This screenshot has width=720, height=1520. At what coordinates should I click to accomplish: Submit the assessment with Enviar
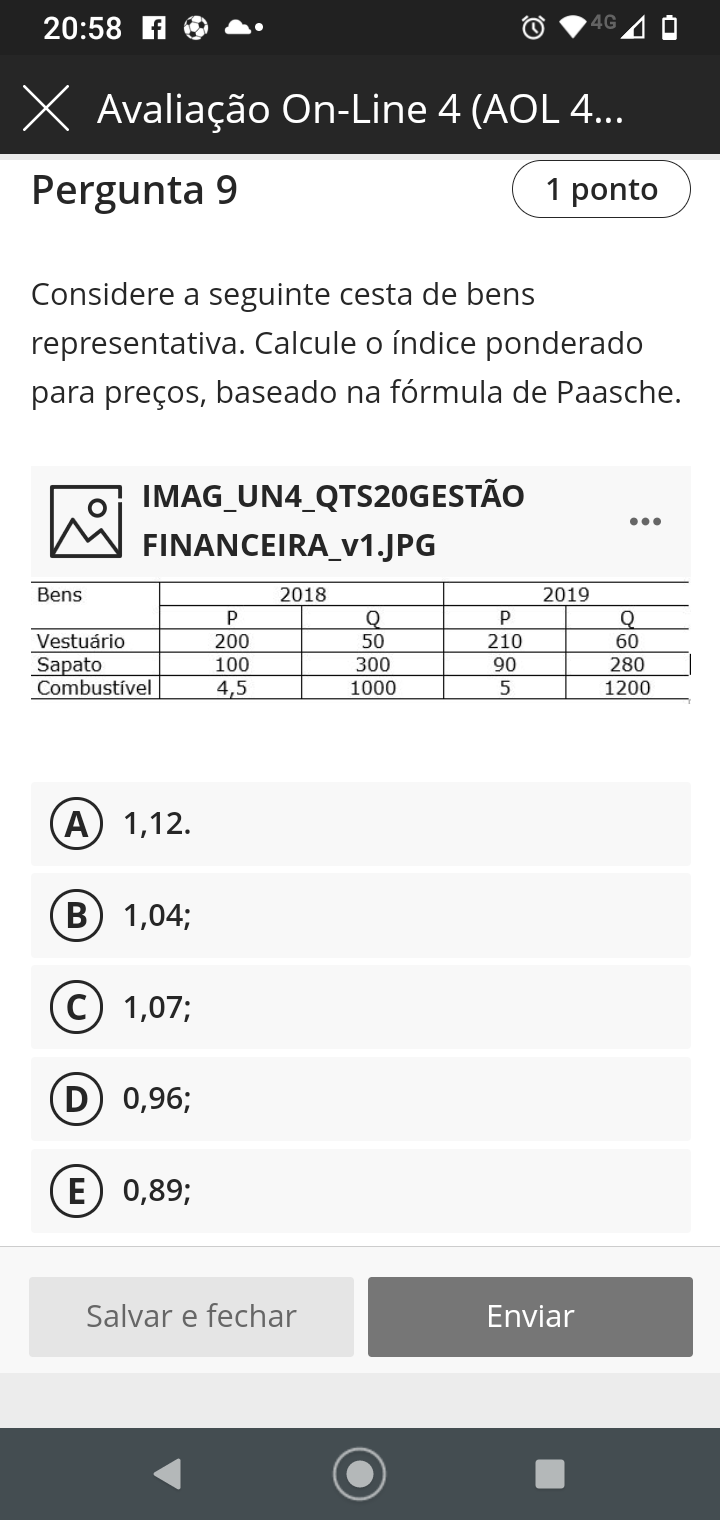(x=530, y=1316)
